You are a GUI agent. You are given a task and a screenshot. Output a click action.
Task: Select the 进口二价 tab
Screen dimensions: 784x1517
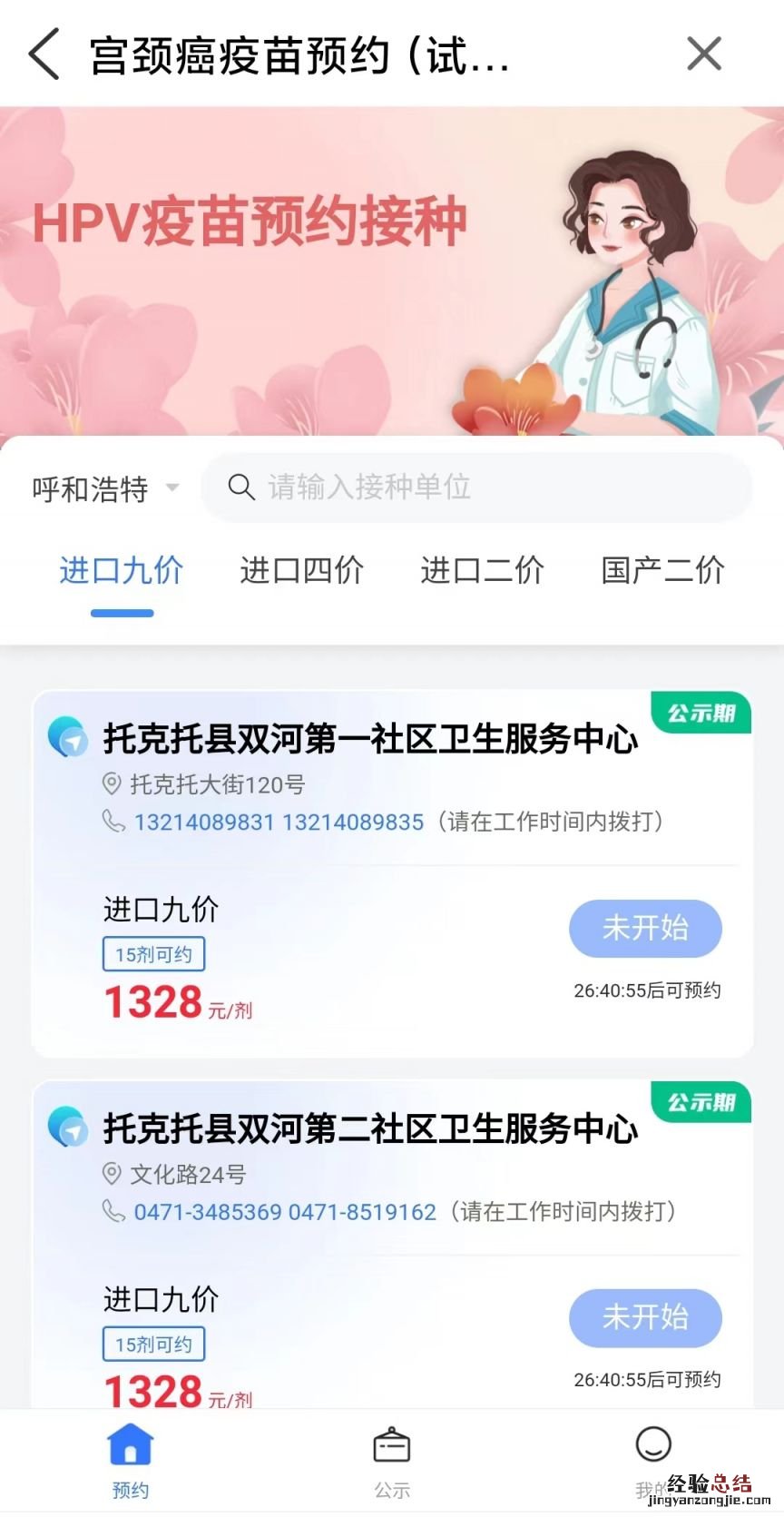(x=483, y=571)
